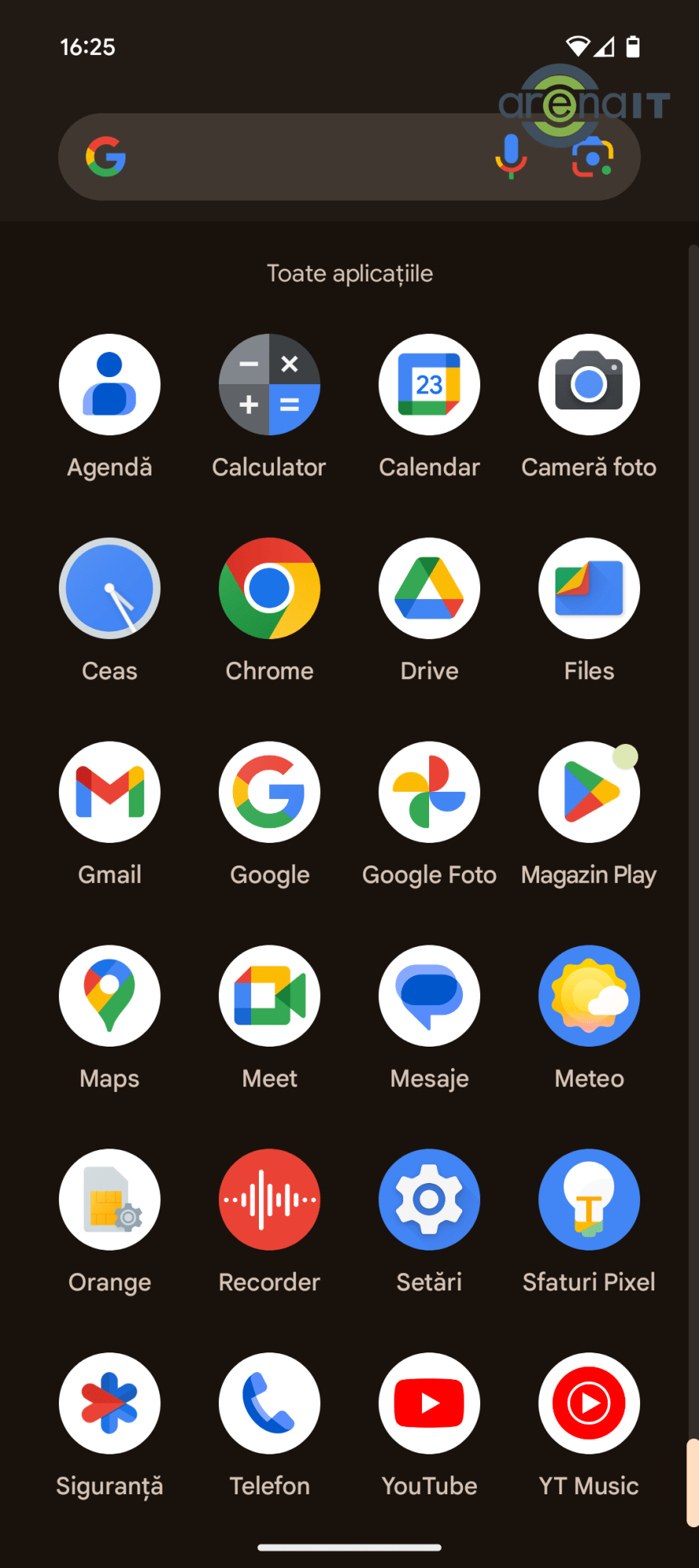
Task: Open the Telefon dialer
Action: 269,1404
